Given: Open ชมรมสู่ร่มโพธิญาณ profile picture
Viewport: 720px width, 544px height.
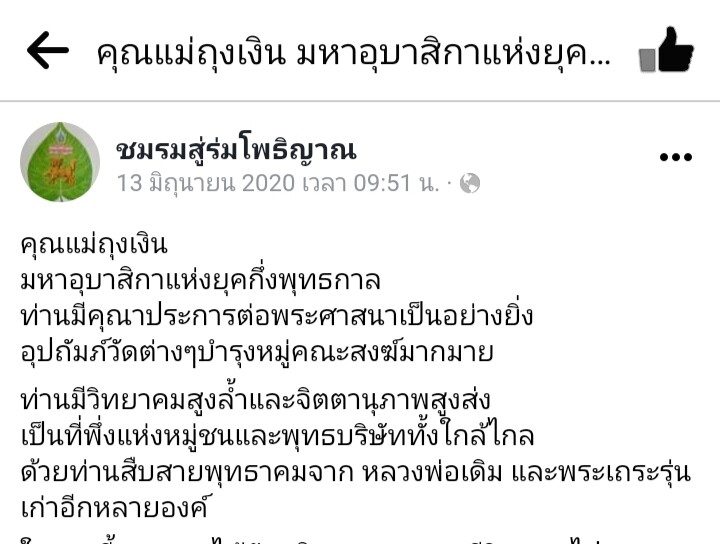Looking at the screenshot, I should click(x=60, y=162).
